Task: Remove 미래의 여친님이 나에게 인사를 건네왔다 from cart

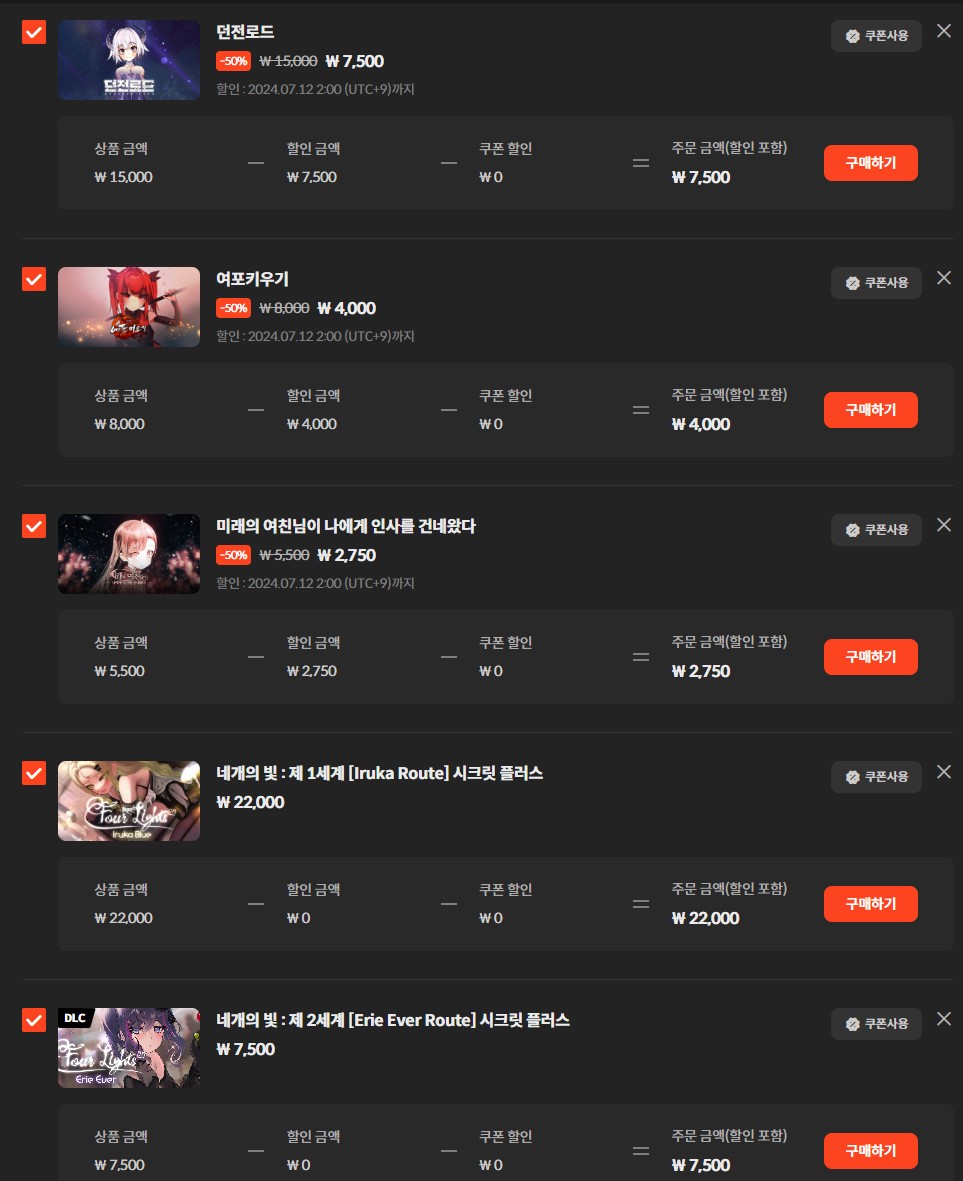Action: pyautogui.click(x=943, y=525)
